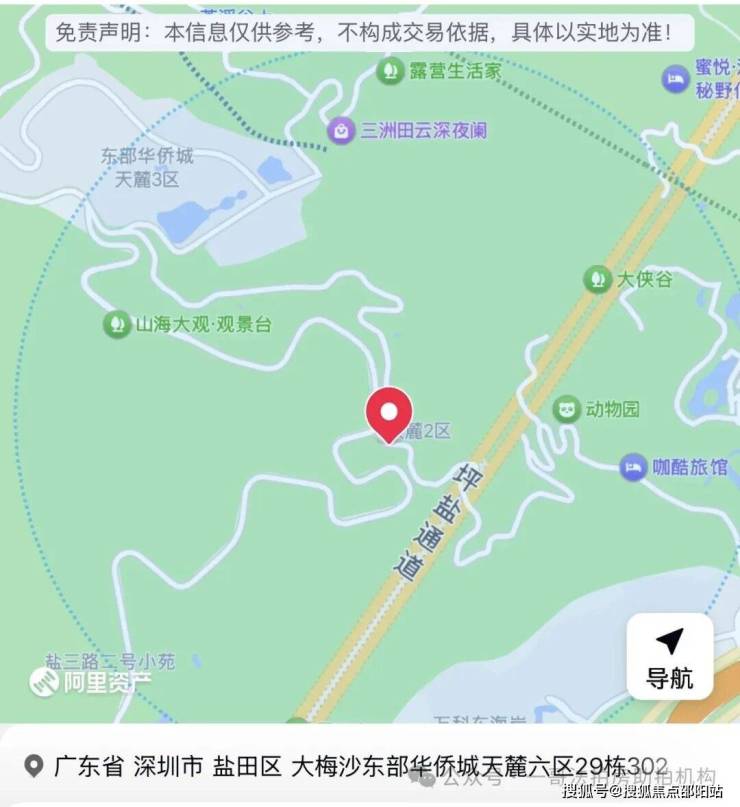This screenshot has width=740, height=807.
Task: Open the 三洲田云深夜阑 shop marker
Action: 342,130
